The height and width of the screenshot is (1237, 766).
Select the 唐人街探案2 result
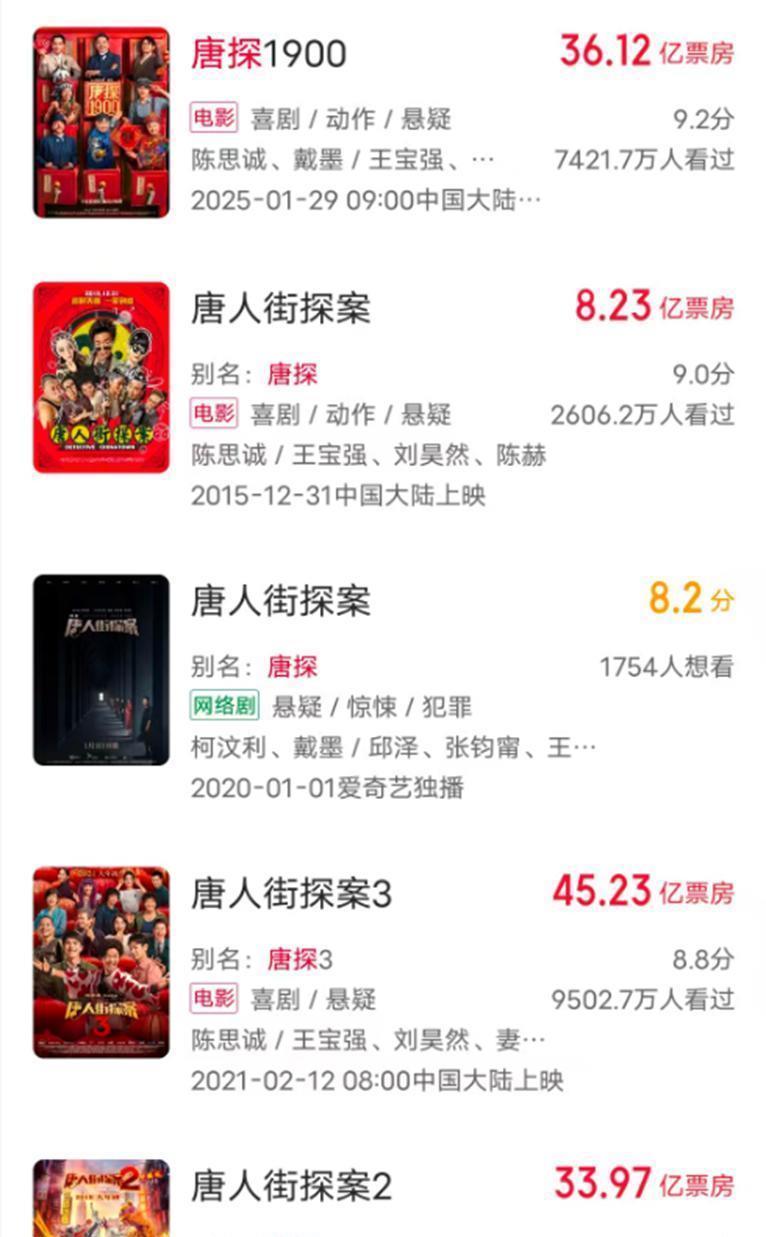coord(291,1187)
